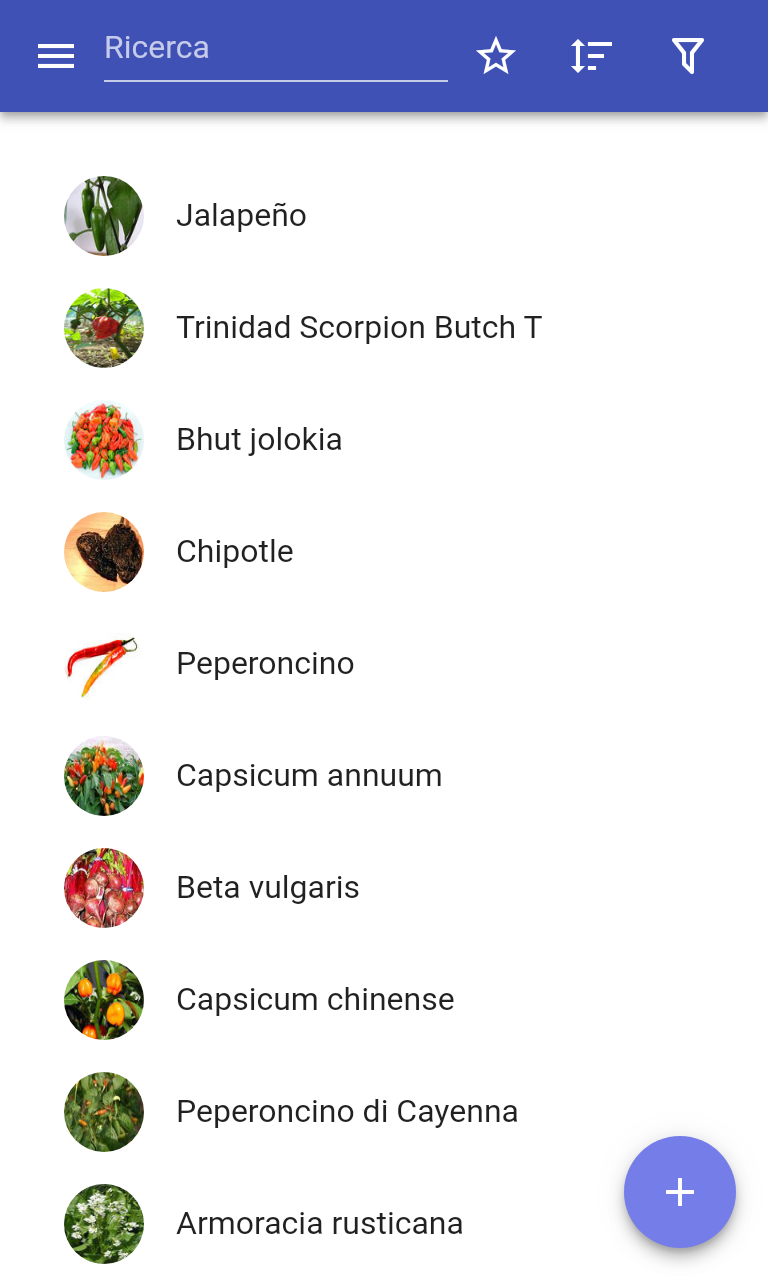The image size is (768, 1280).
Task: Open Capsicum annuum
Action: (384, 776)
